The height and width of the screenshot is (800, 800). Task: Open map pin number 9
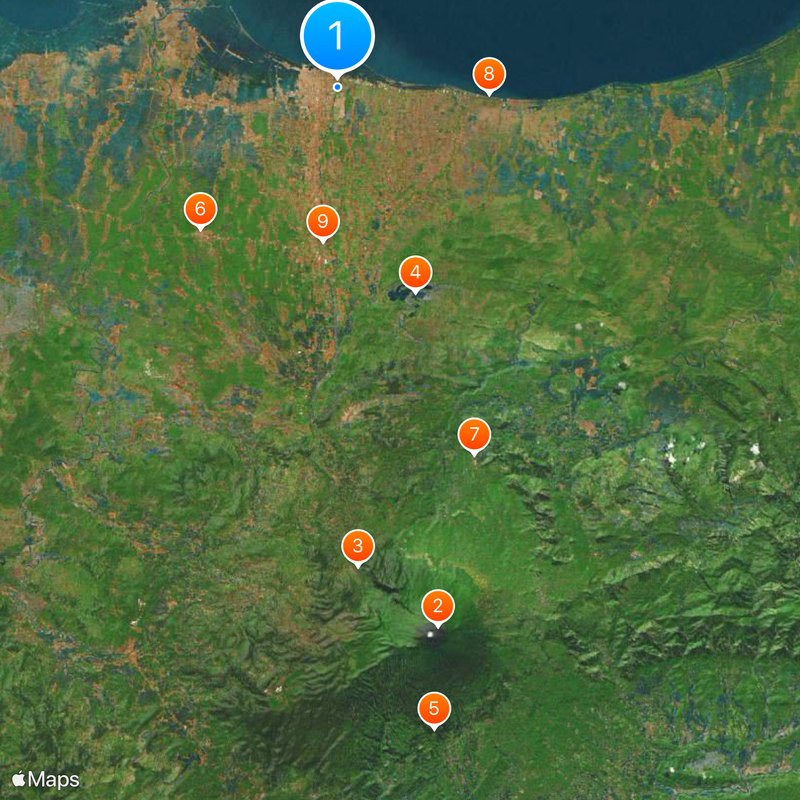323,221
